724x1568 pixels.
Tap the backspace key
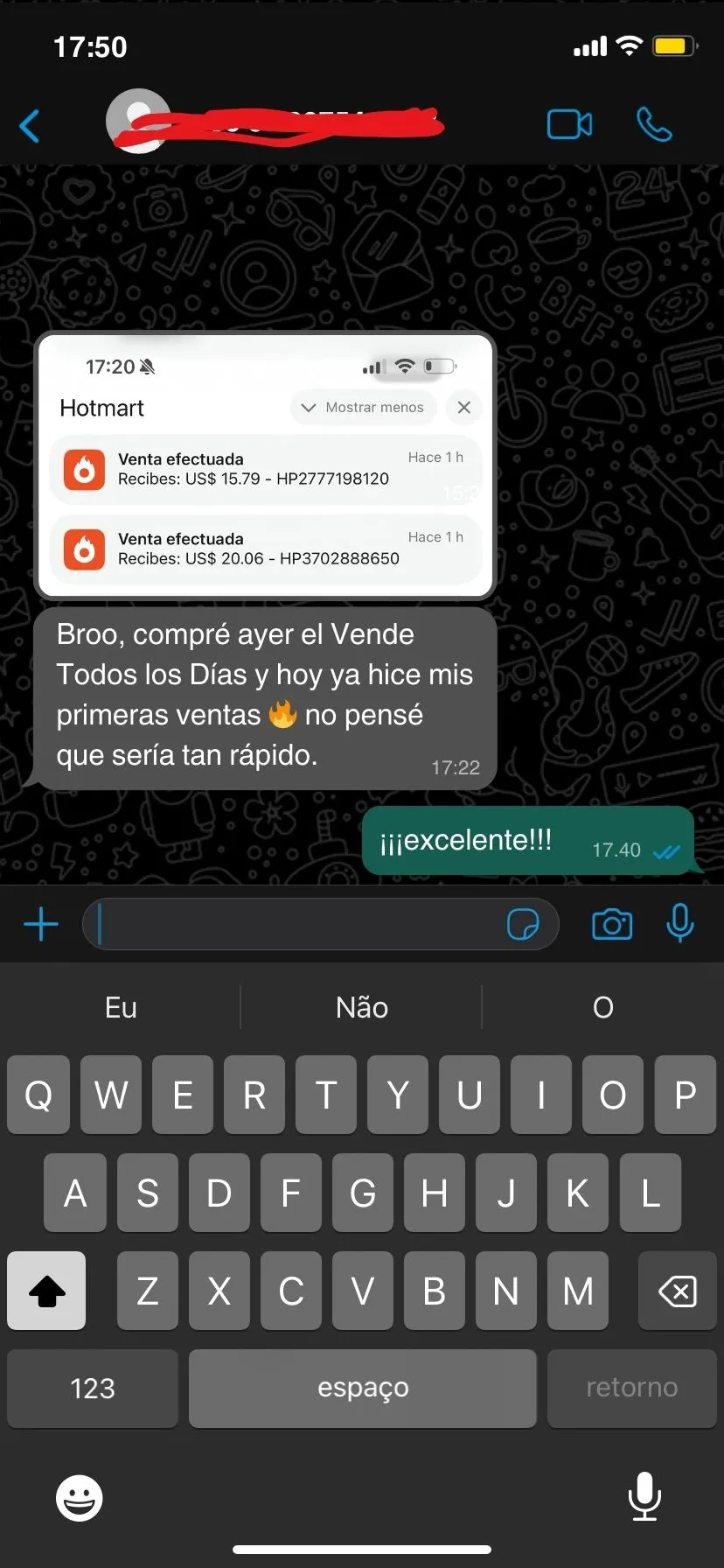(677, 1291)
